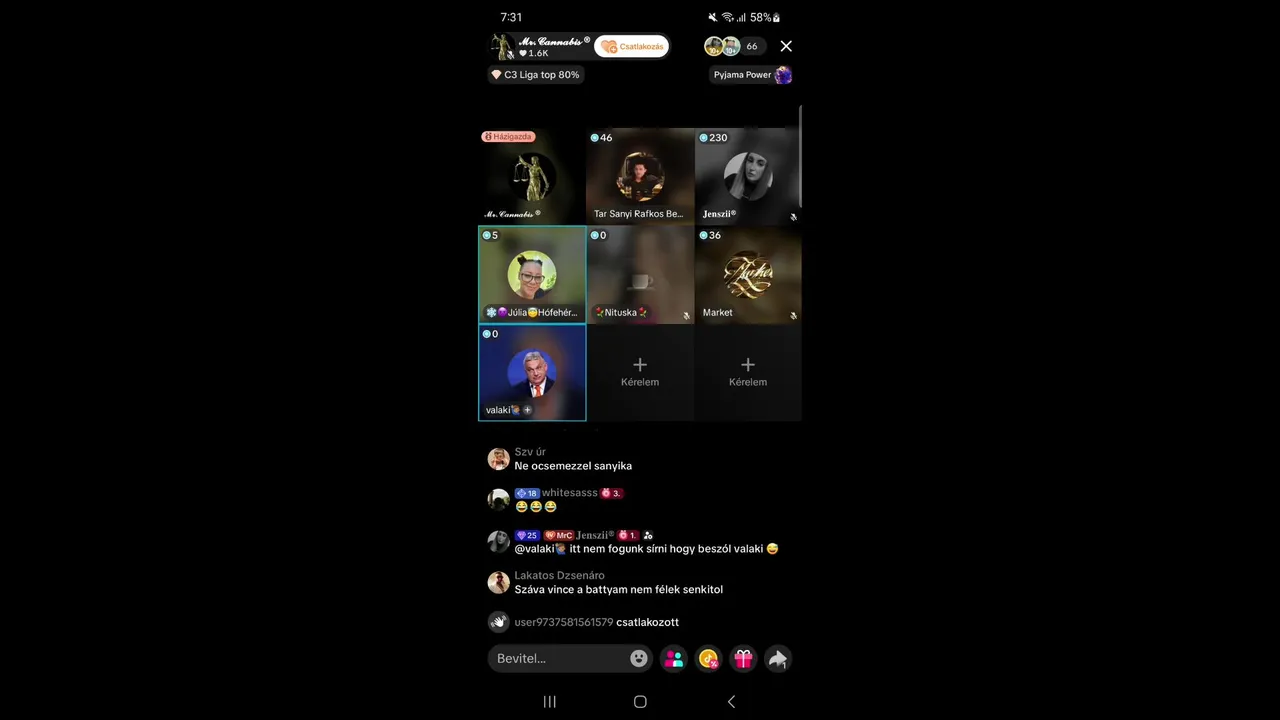Image resolution: width=1280 pixels, height=720 pixels.
Task: Open Mr. Cannabis host profile header
Action: click(x=538, y=46)
